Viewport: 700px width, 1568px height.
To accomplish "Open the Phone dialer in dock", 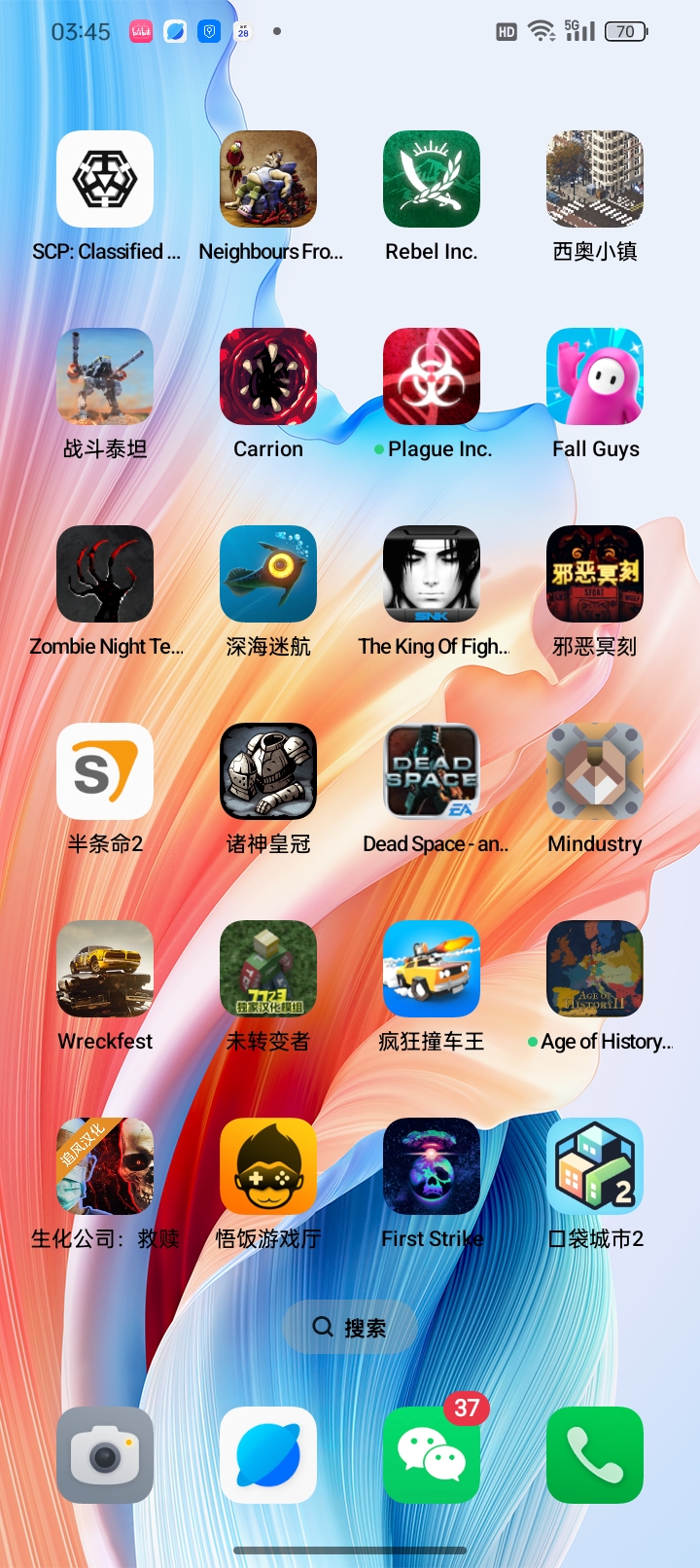I will click(595, 1455).
